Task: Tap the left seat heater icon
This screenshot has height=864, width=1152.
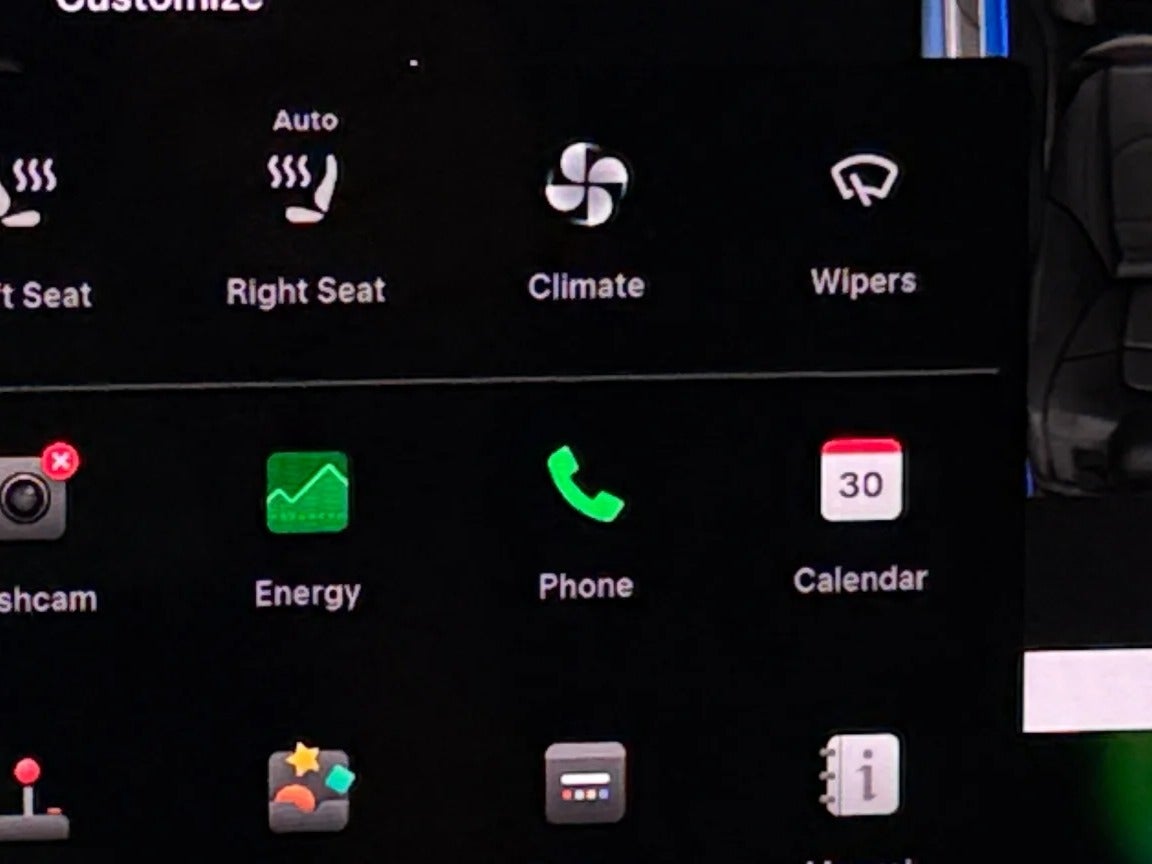Action: click(x=27, y=192)
